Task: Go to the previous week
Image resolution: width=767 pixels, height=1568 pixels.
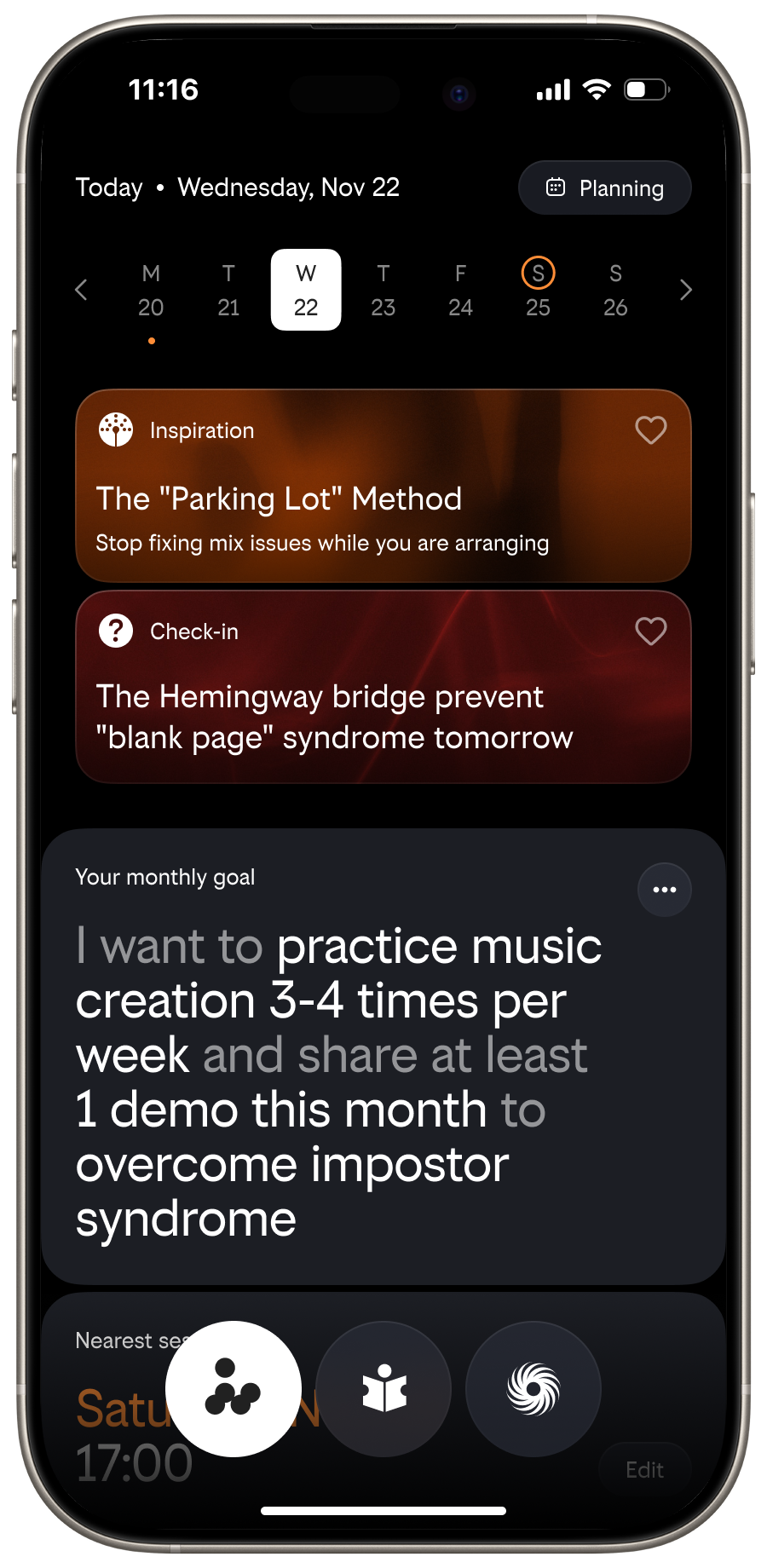Action: (82, 290)
